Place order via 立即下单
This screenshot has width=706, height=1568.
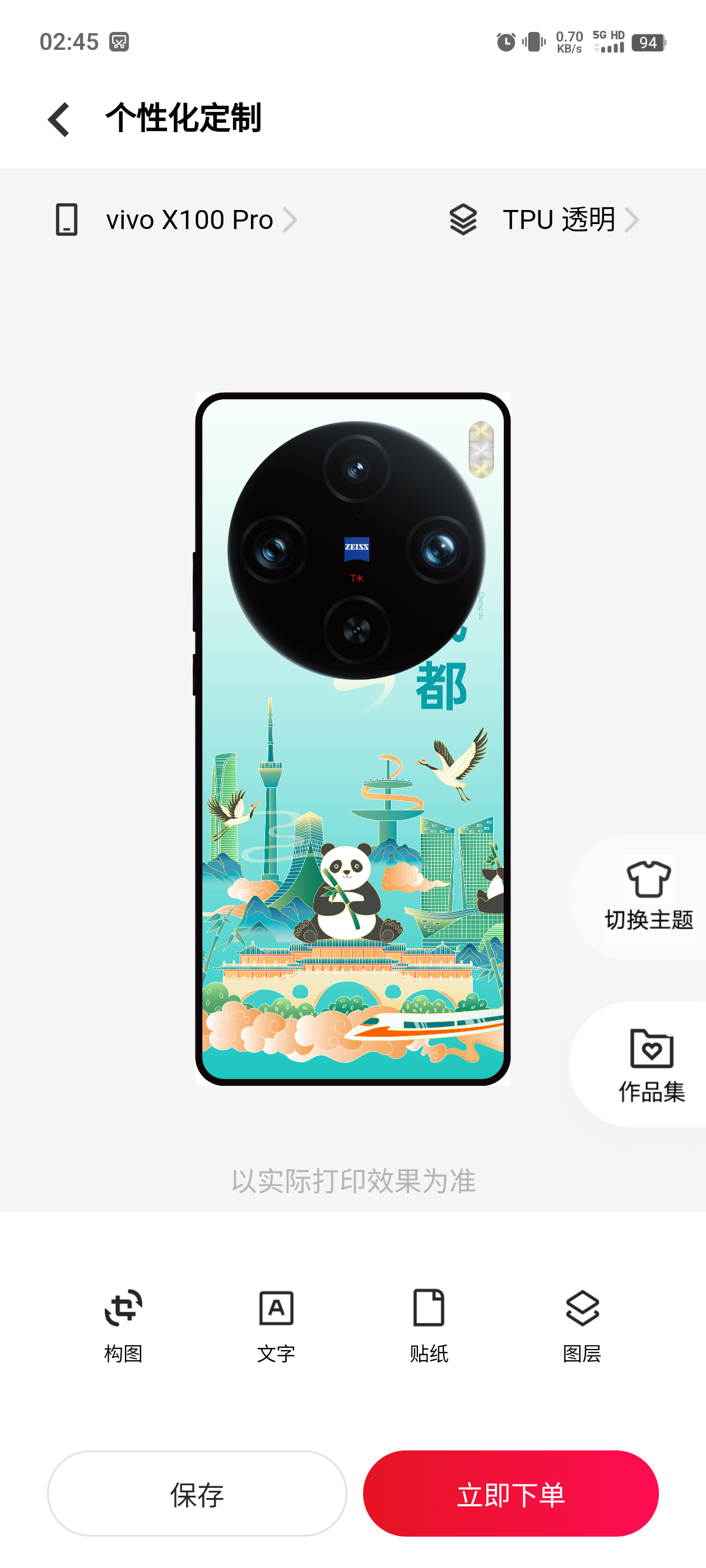(510, 1493)
